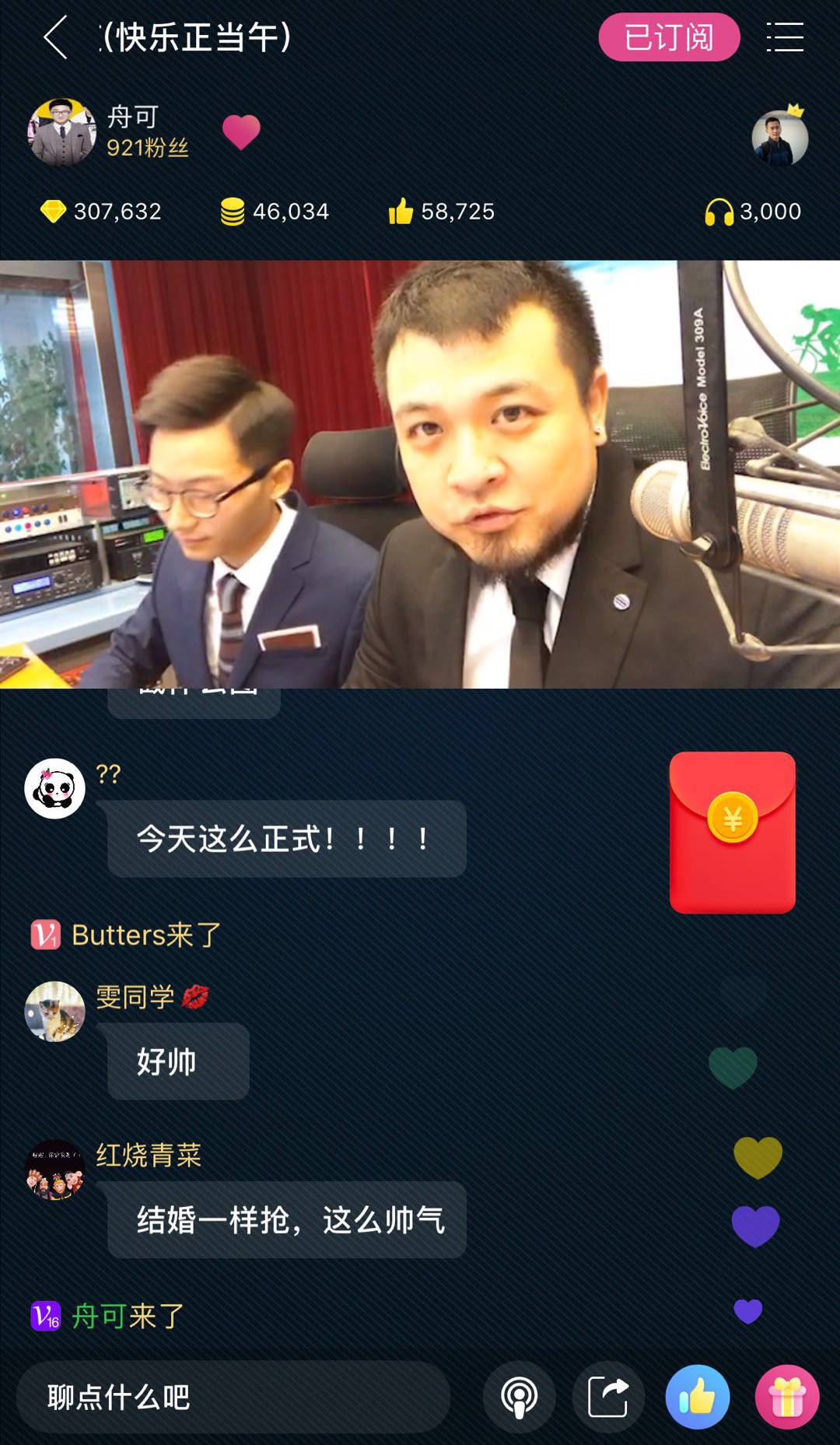Tap the 已订阅 subscribed button

point(669,37)
